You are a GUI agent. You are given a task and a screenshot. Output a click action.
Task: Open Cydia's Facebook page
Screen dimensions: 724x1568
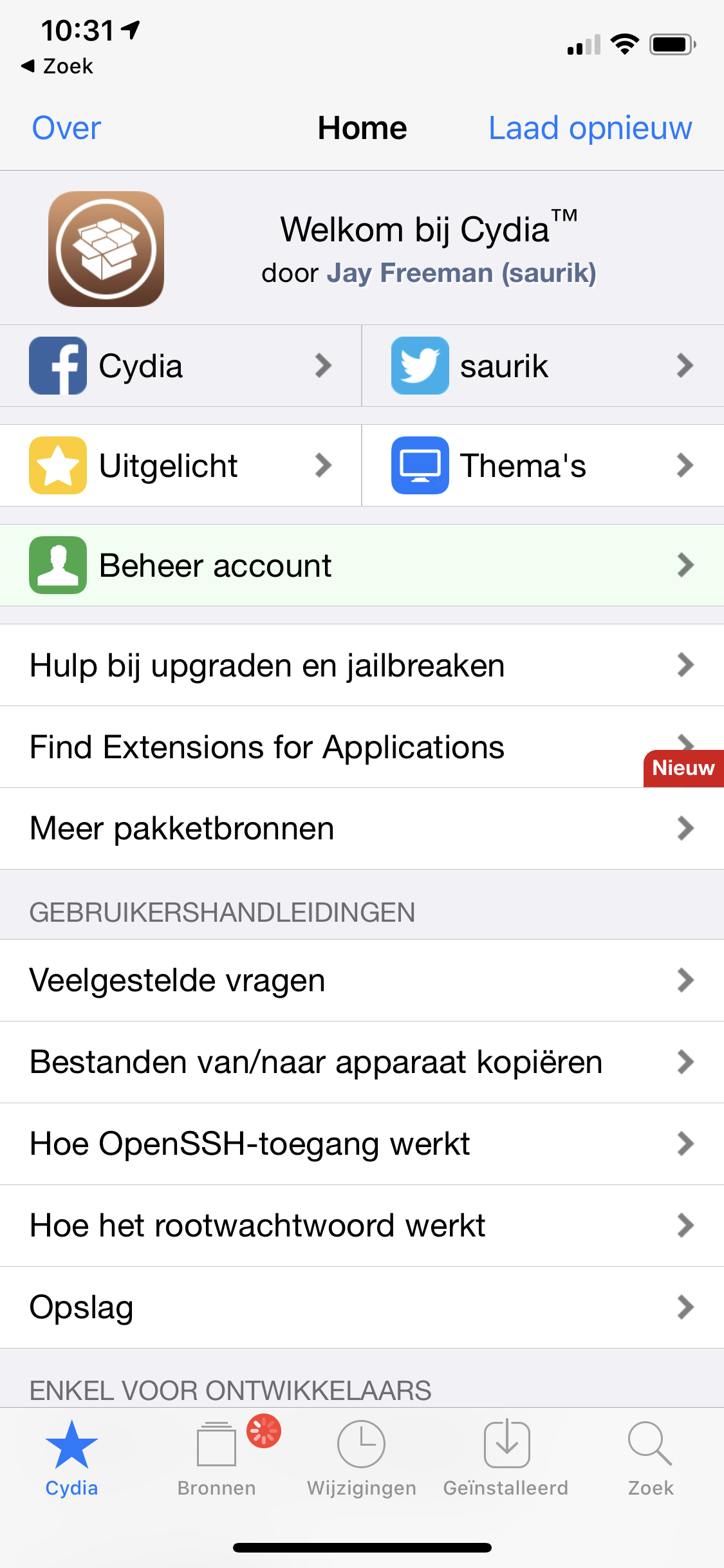point(180,366)
